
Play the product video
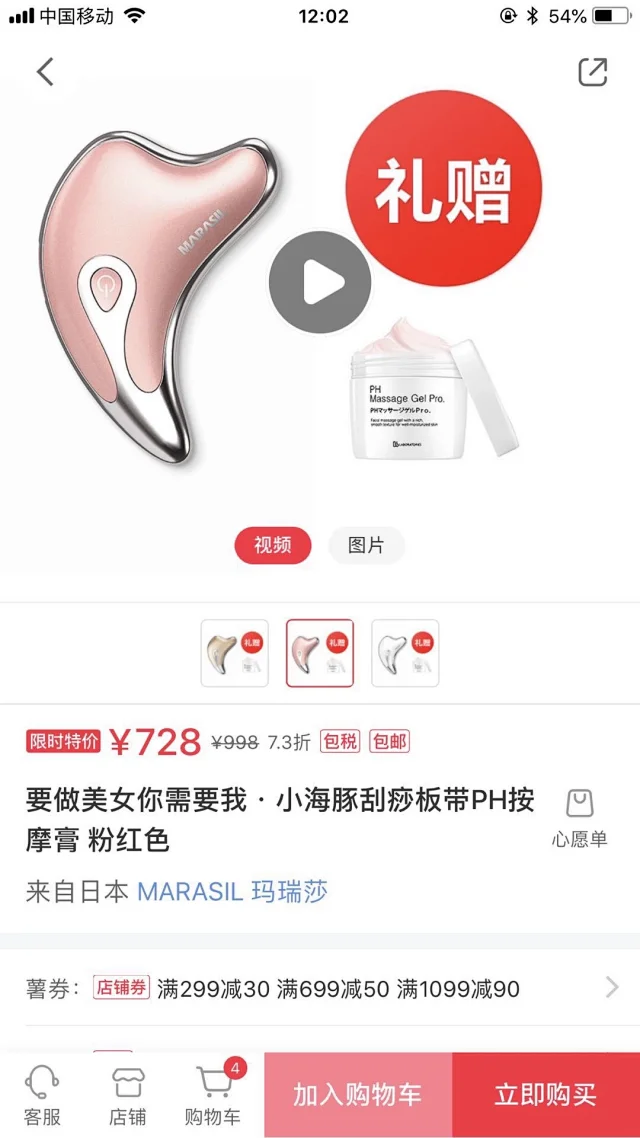coord(320,283)
